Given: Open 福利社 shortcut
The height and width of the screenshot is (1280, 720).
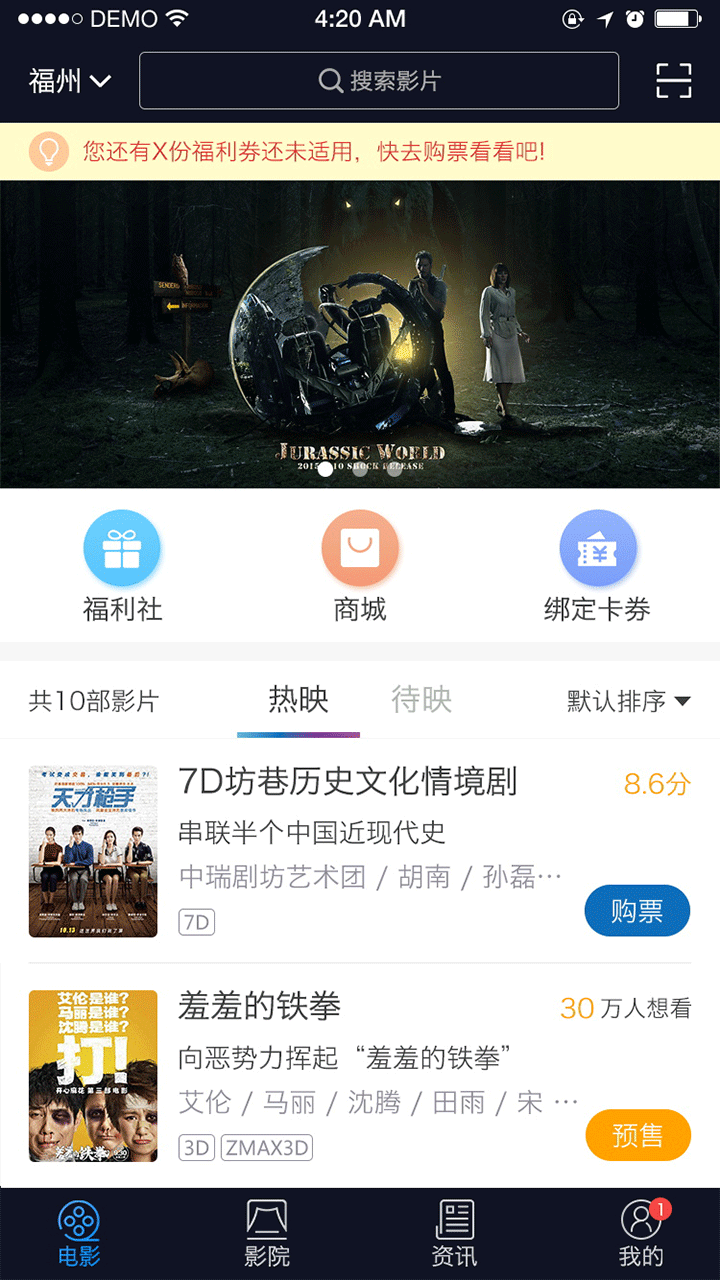Looking at the screenshot, I should pyautogui.click(x=122, y=566).
